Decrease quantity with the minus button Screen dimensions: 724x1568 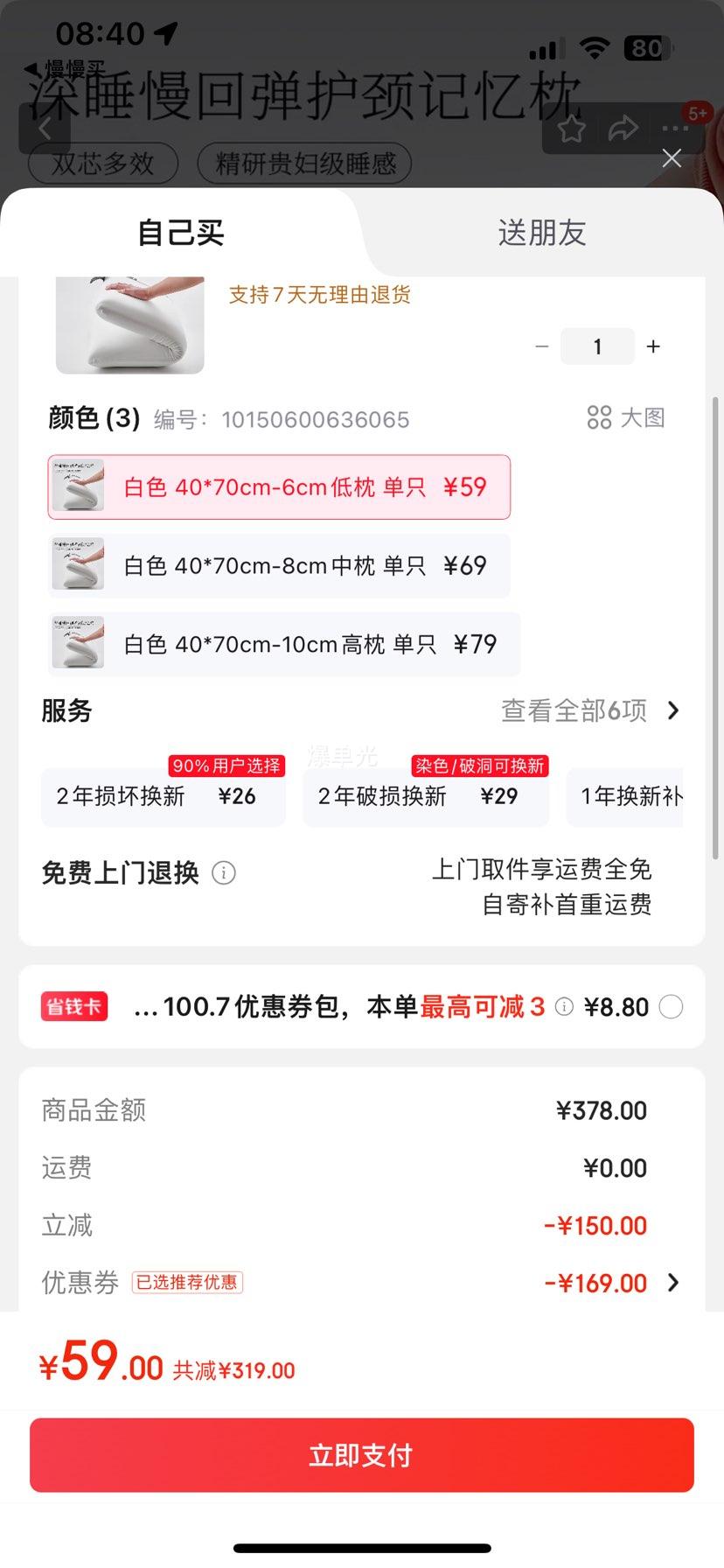[542, 347]
